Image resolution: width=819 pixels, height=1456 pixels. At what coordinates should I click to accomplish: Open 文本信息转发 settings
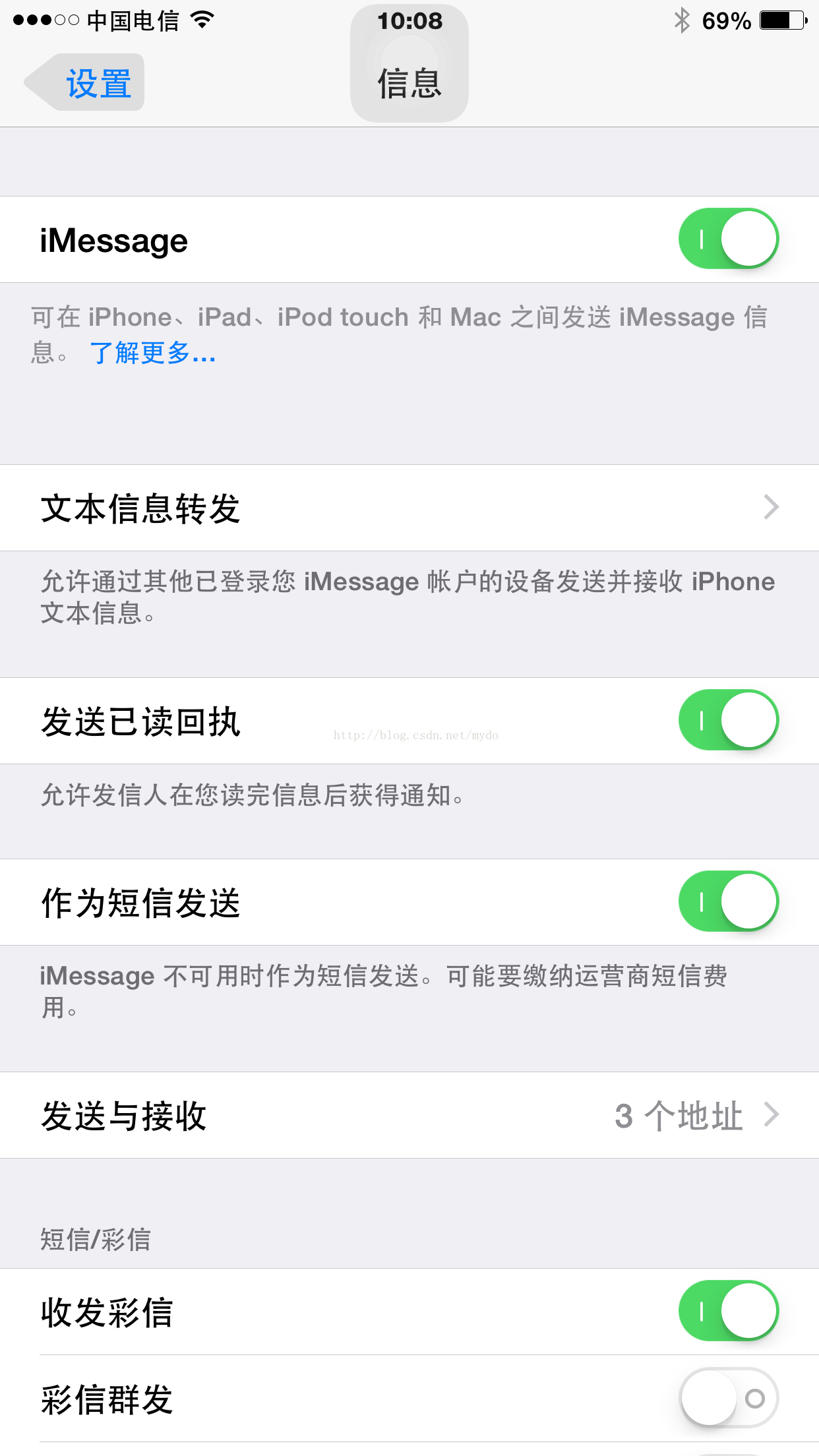click(409, 508)
